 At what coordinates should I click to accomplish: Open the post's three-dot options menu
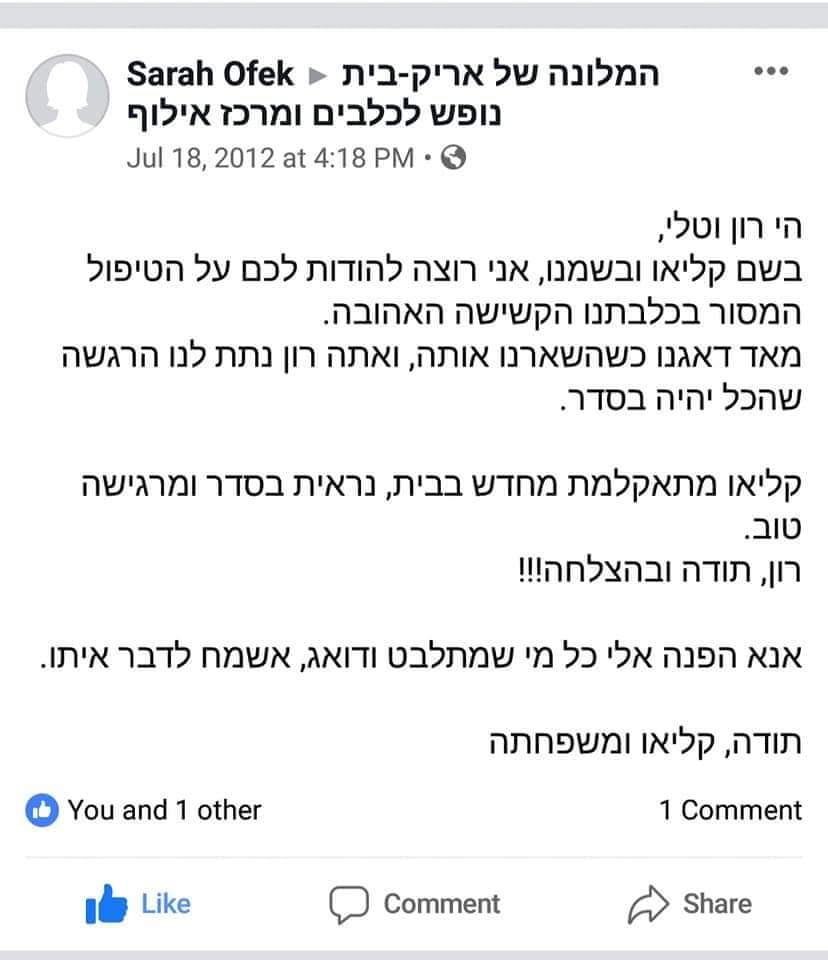click(771, 72)
